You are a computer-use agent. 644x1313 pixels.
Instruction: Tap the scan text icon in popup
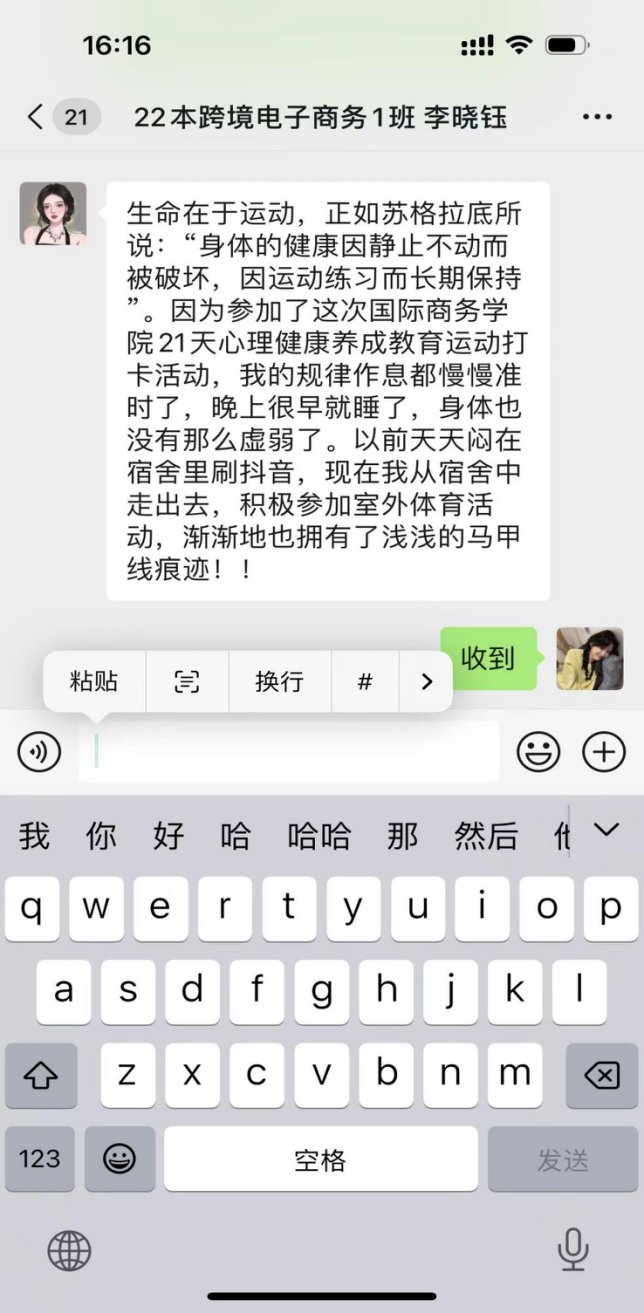coord(187,682)
